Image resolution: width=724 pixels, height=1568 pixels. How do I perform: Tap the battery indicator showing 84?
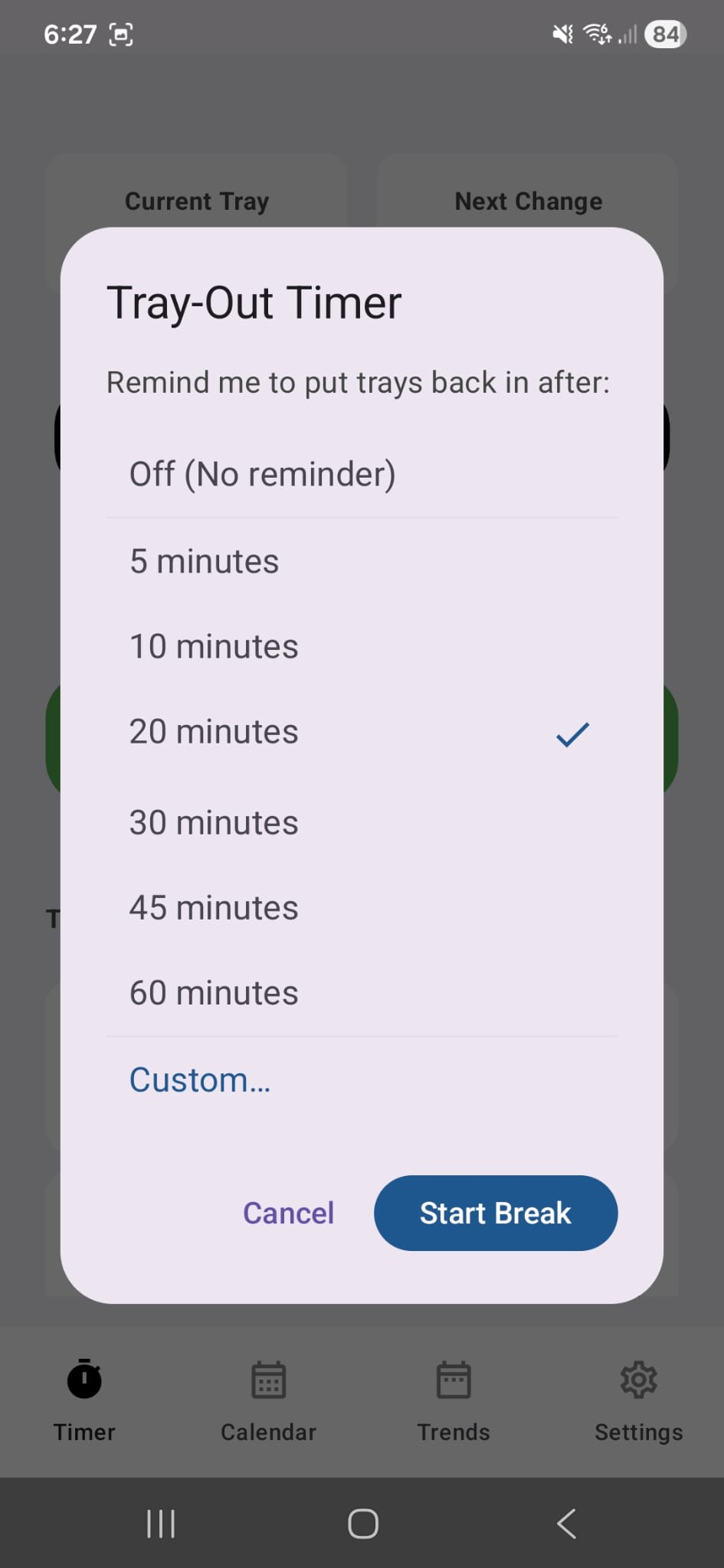[663, 34]
